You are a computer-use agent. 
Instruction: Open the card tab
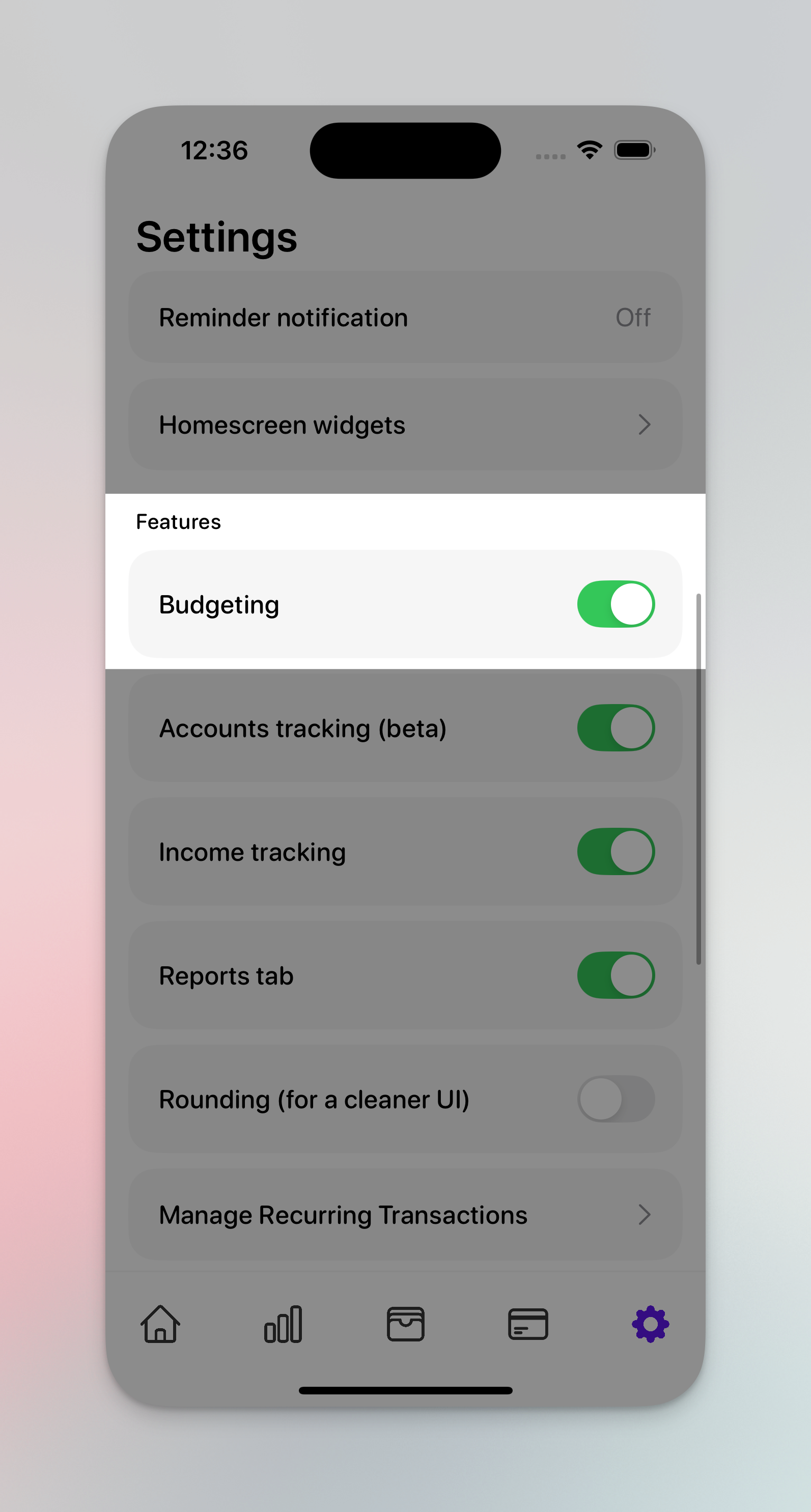[x=528, y=1324]
